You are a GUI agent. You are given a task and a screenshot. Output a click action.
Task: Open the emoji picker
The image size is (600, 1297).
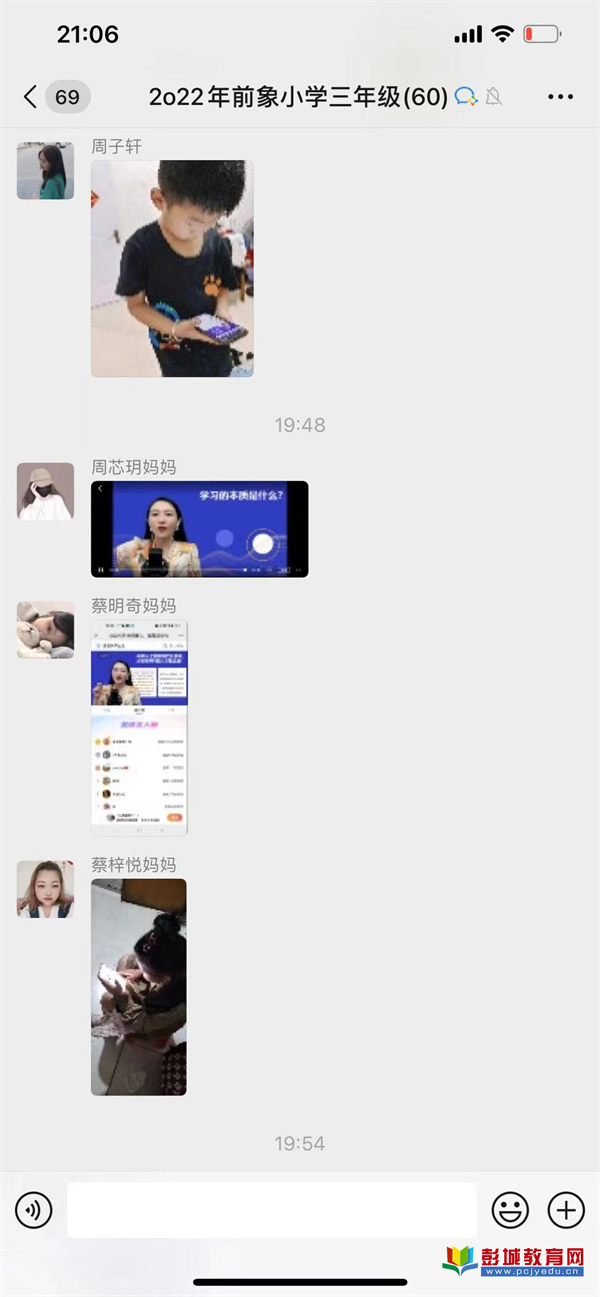pos(510,1211)
